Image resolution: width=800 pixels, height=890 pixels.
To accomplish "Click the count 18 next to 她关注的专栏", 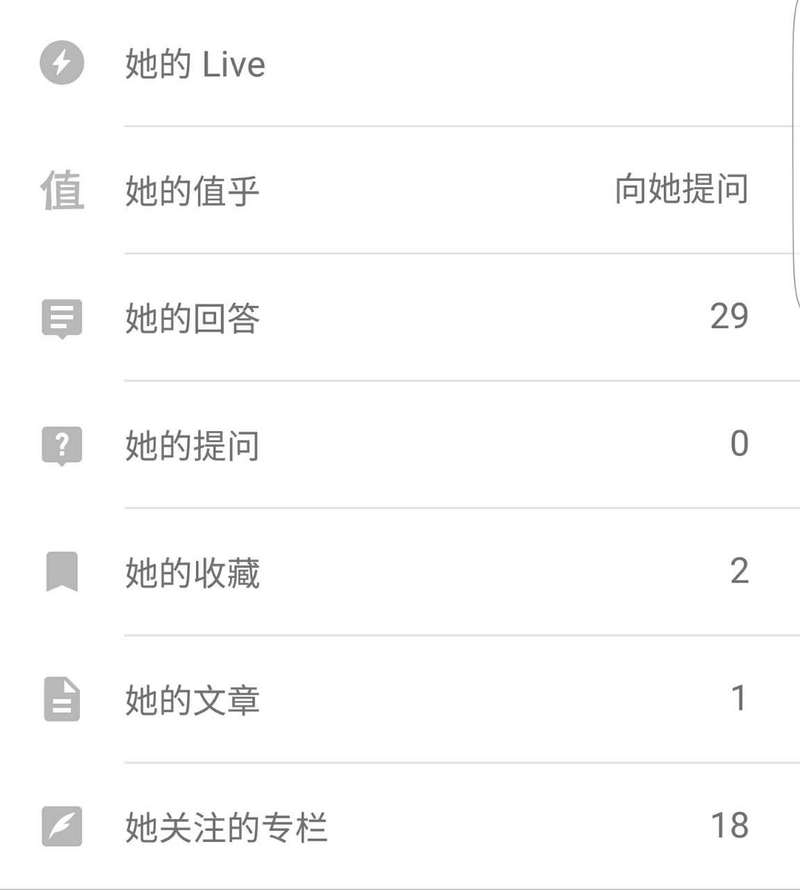I will 731,826.
